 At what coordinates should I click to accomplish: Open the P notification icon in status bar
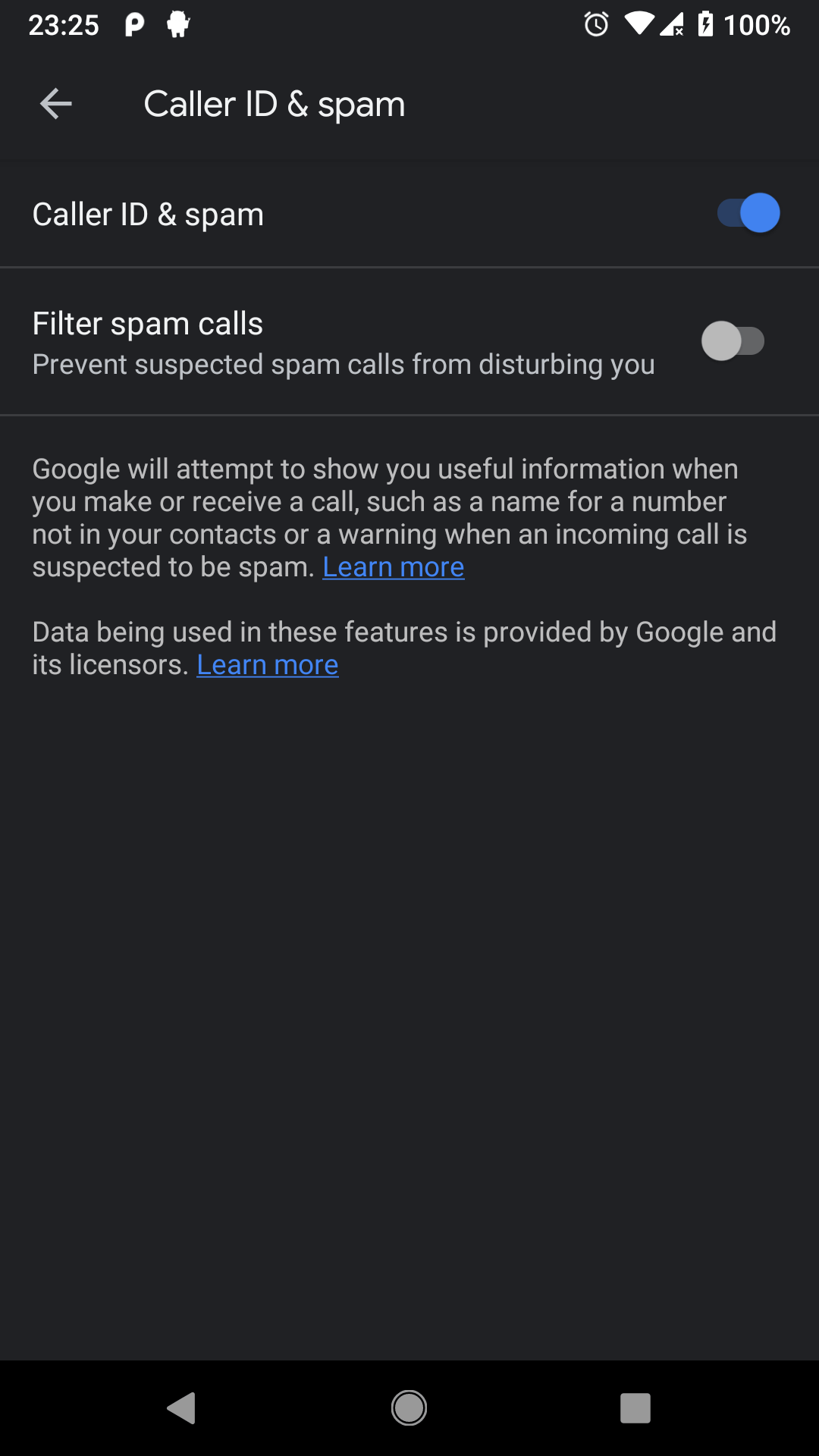tap(133, 25)
